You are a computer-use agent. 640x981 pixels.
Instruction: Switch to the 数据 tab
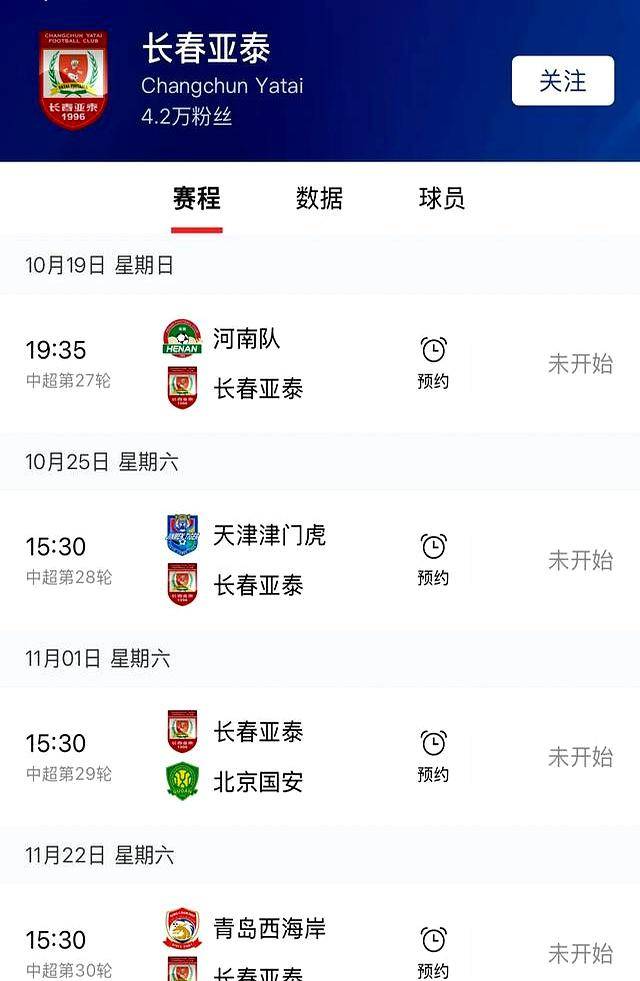[319, 198]
